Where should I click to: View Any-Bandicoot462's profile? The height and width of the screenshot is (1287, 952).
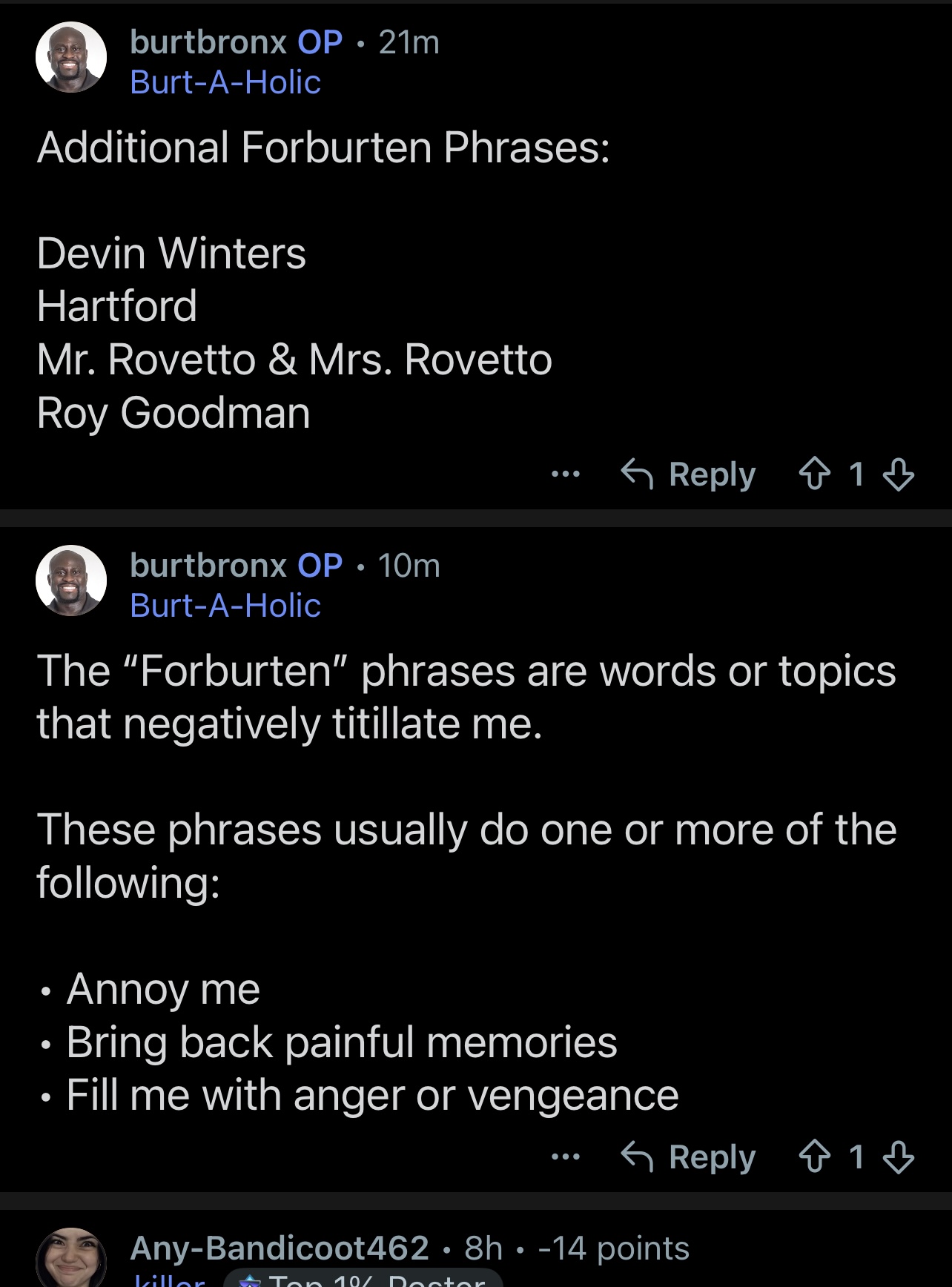pyautogui.click(x=280, y=1248)
